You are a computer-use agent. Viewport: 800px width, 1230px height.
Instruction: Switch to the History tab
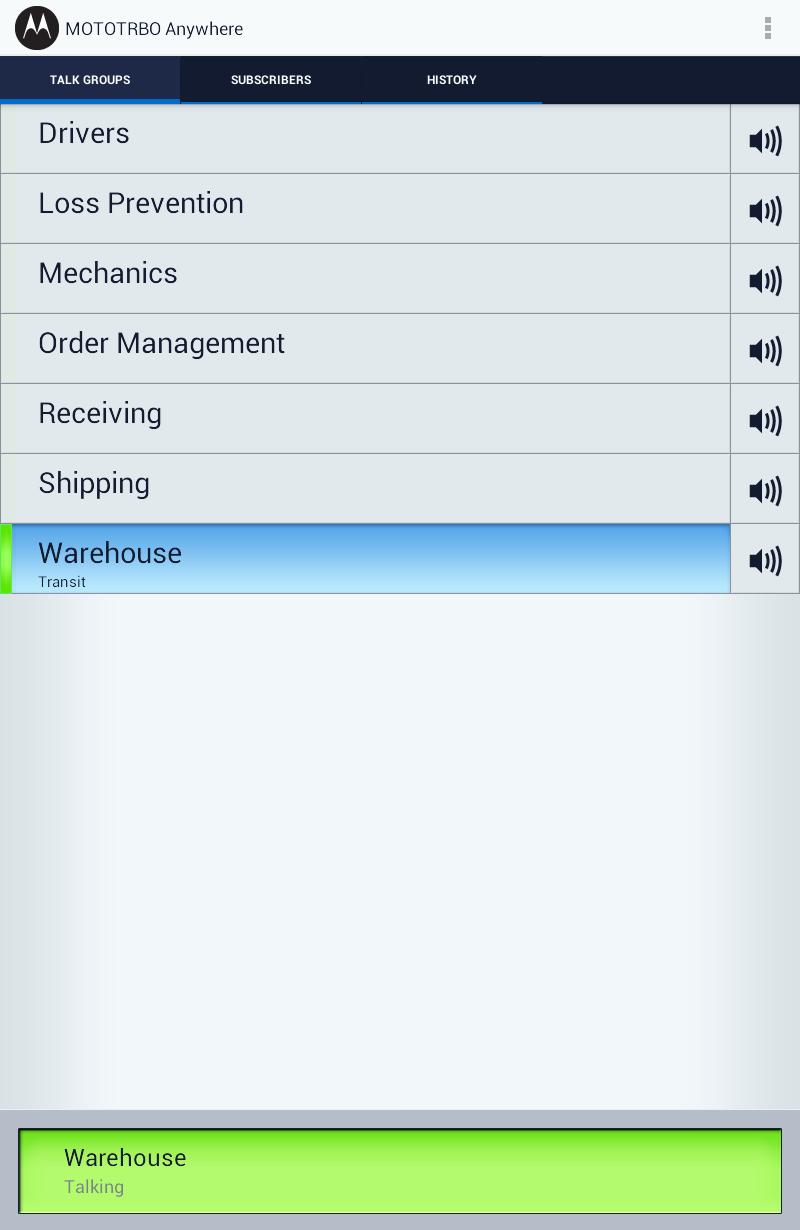point(451,80)
